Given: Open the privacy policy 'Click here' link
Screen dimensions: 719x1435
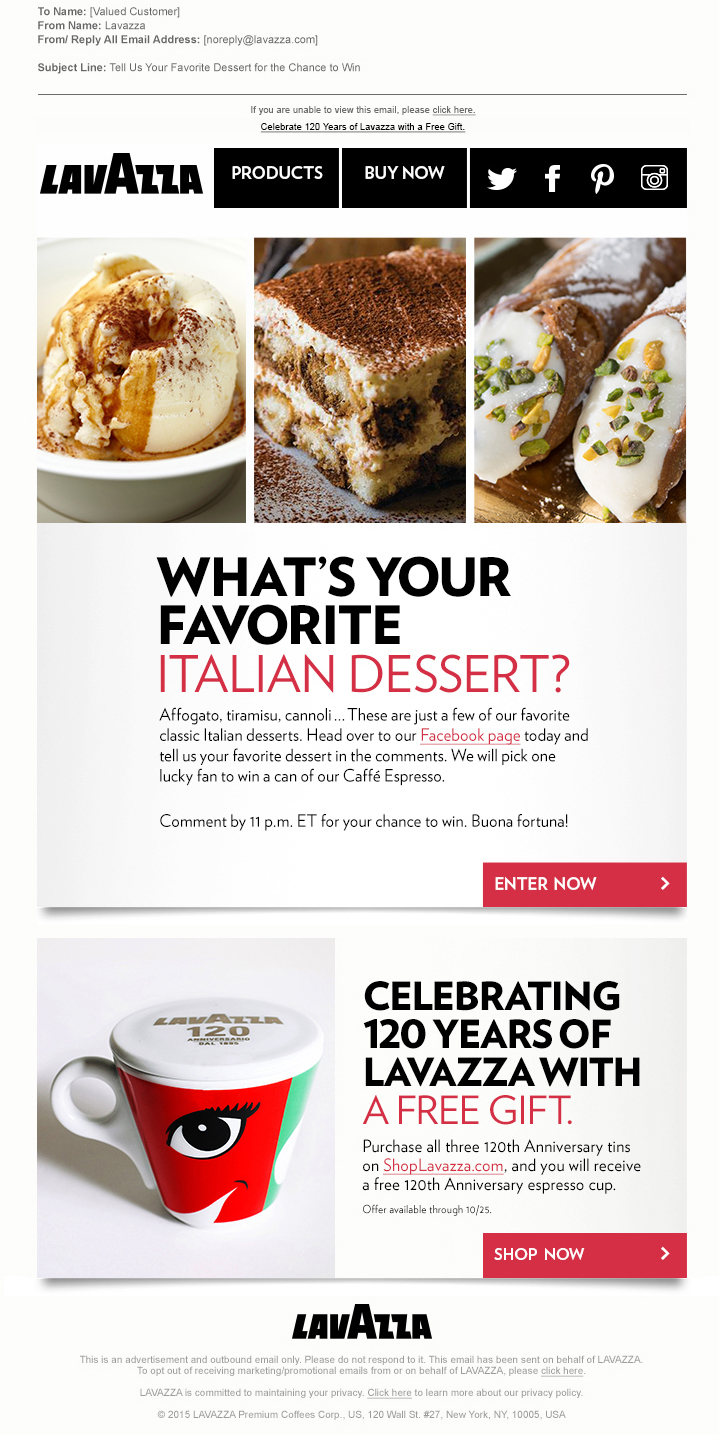Looking at the screenshot, I should click(x=389, y=1393).
